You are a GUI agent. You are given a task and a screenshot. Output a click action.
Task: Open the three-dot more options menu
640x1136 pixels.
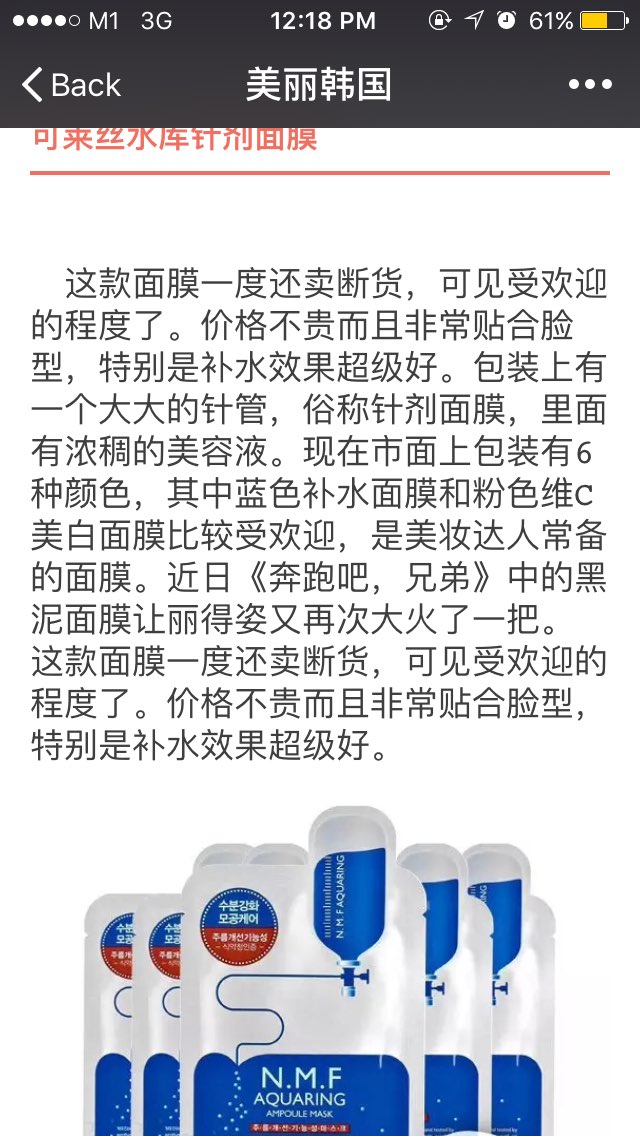pos(590,85)
